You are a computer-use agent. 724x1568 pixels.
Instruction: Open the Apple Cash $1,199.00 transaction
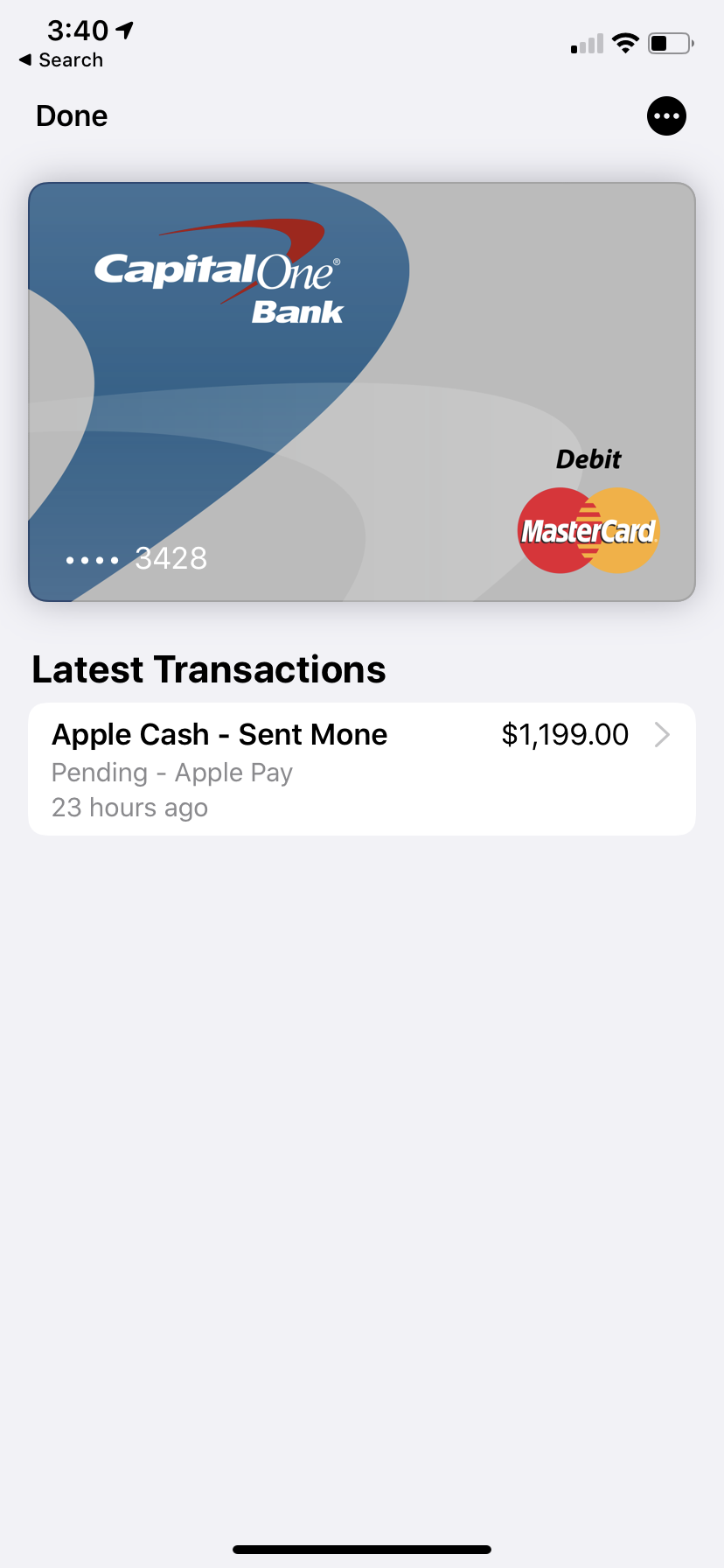point(362,769)
